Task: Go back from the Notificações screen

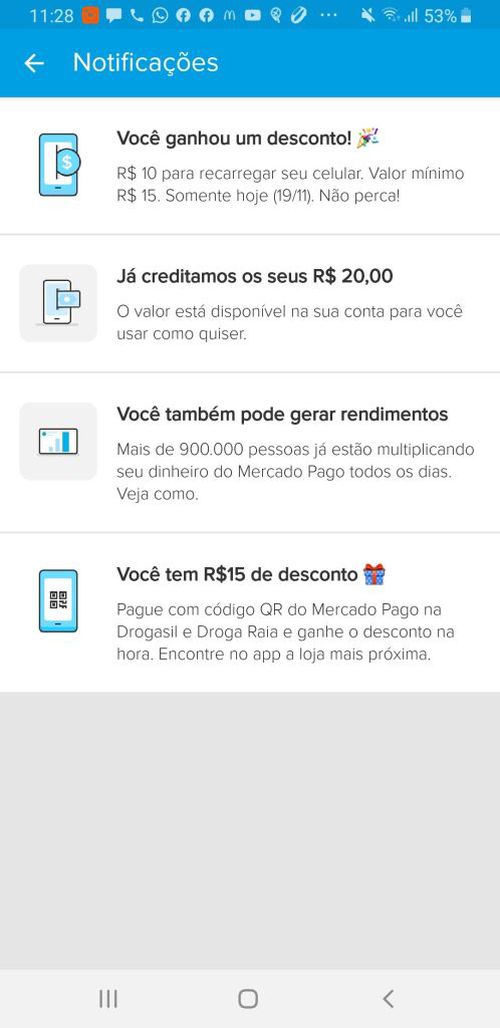Action: click(33, 63)
